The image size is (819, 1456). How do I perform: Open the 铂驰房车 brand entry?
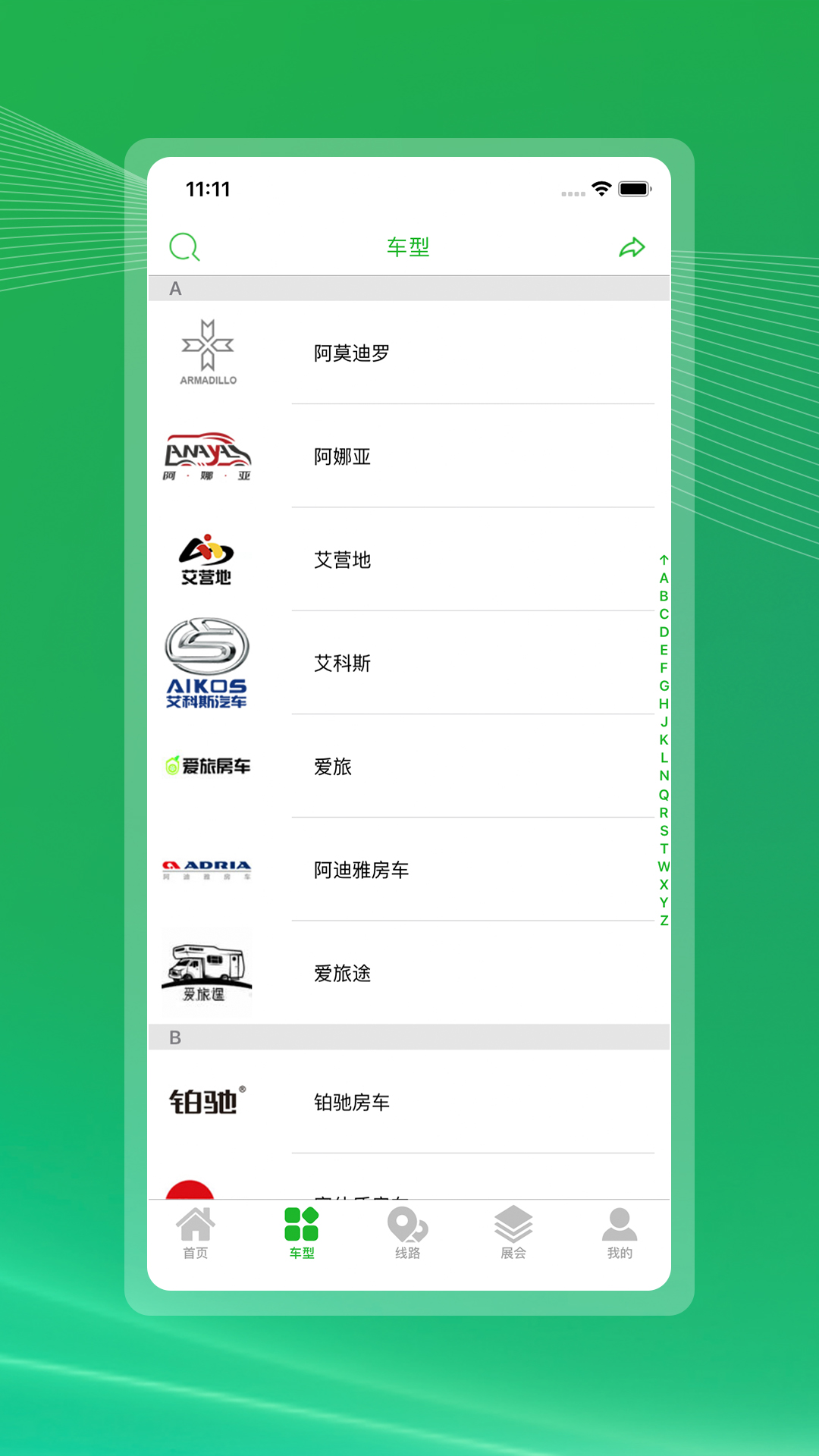(x=351, y=1103)
